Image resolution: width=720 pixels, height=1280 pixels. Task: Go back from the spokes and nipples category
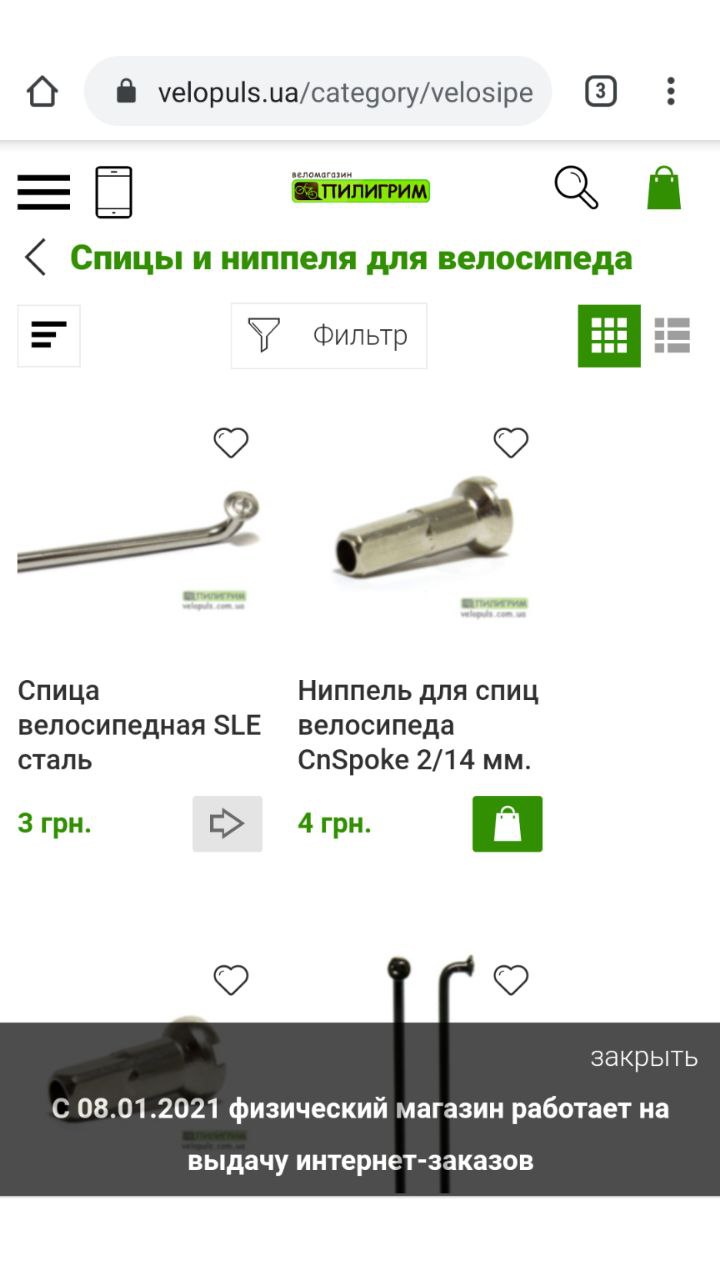(x=36, y=258)
